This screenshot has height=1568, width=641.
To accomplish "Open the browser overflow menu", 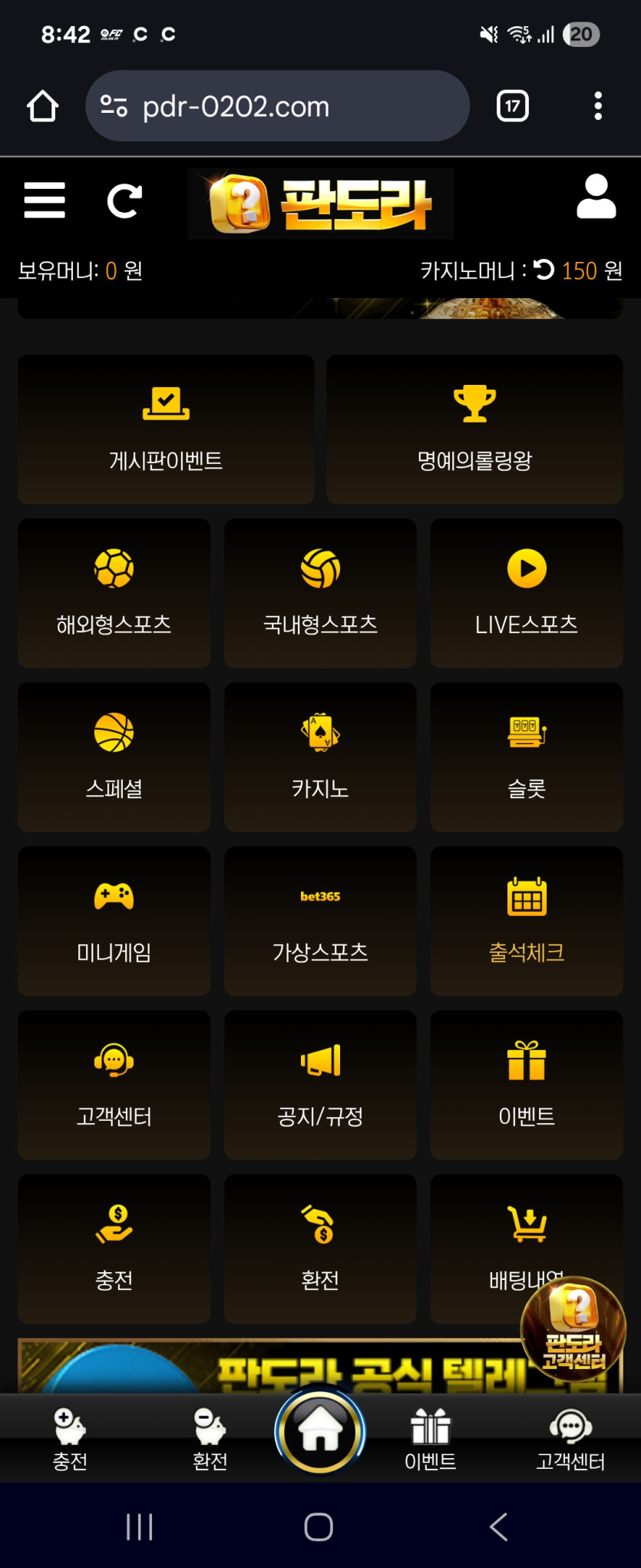I will tap(597, 106).
